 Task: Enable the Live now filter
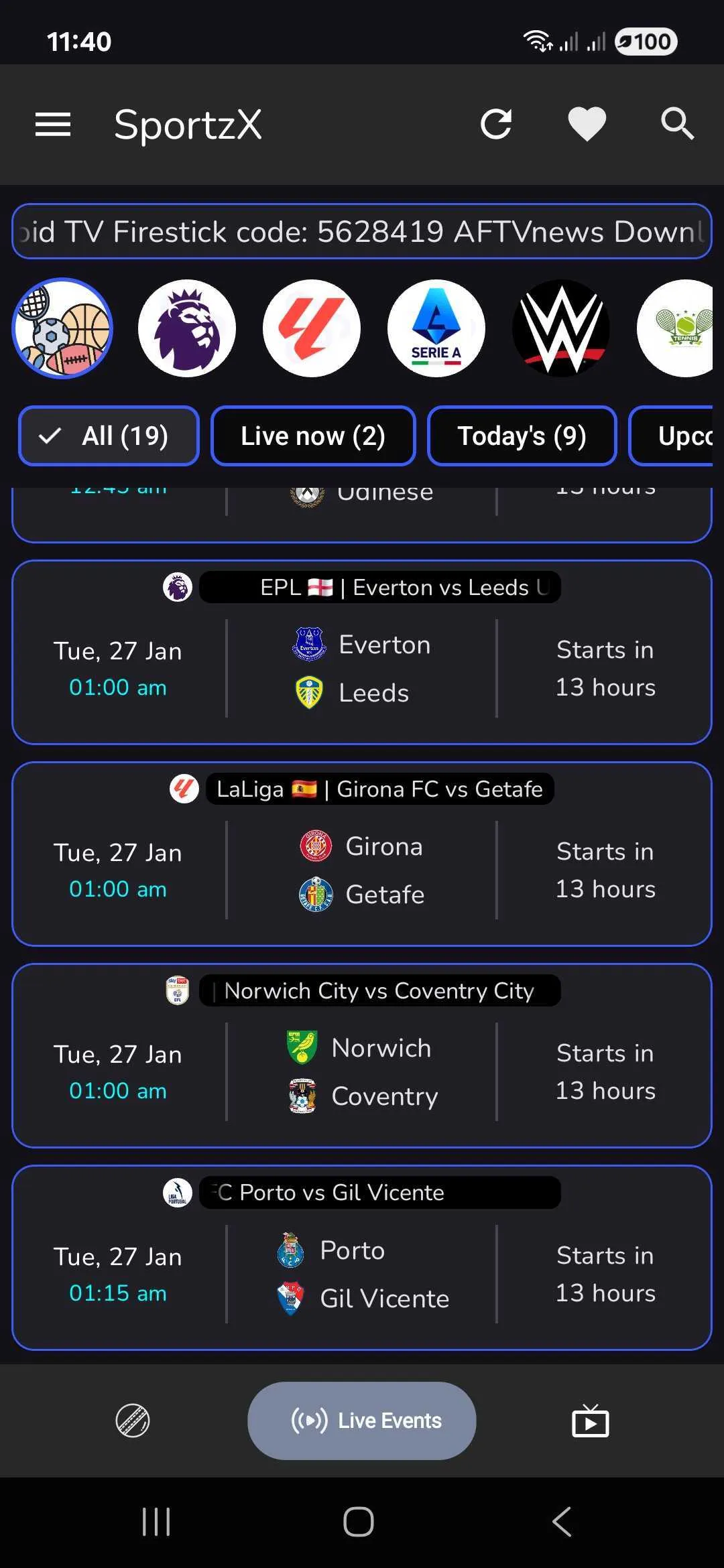coord(312,436)
